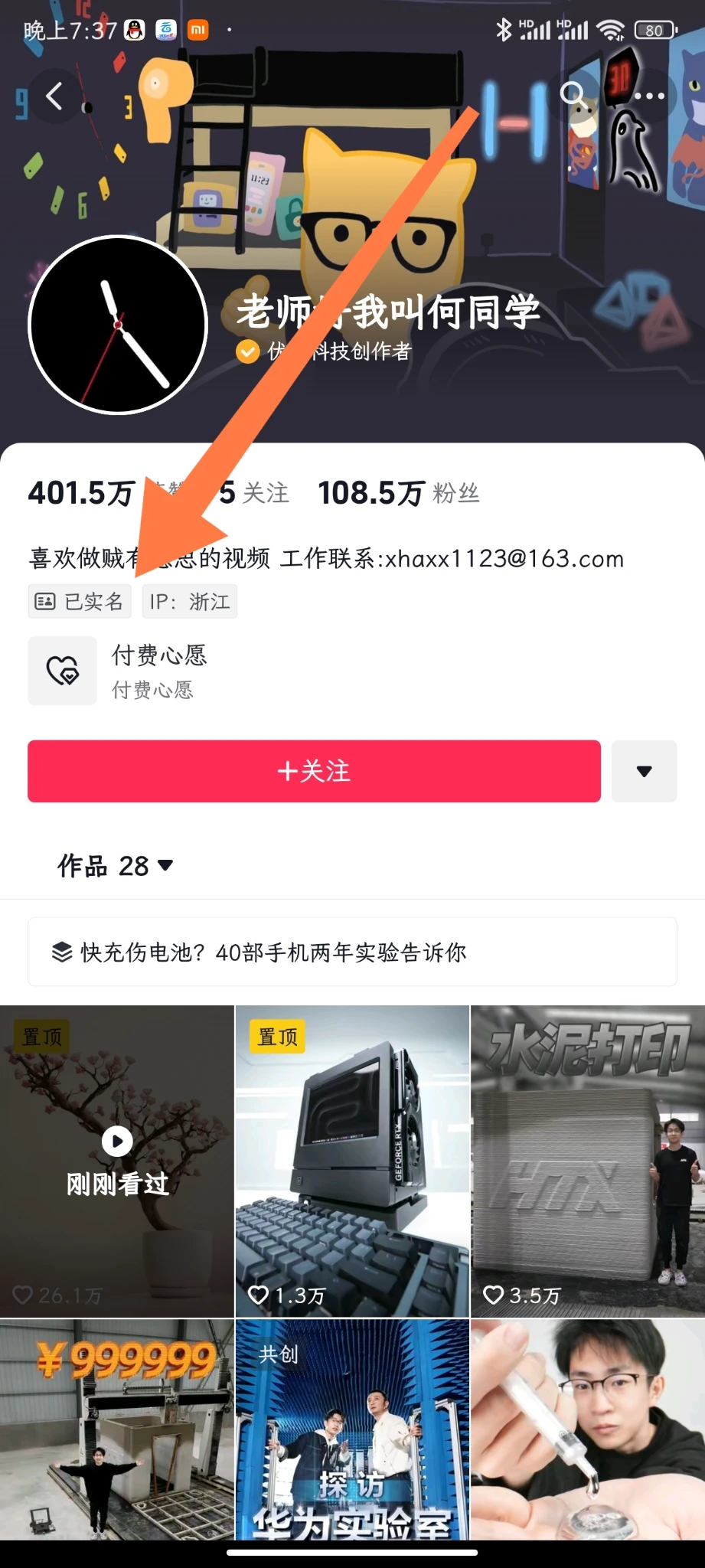Open the 快充伤电池 collection banner
Viewport: 705px width, 1568px height.
click(x=352, y=952)
